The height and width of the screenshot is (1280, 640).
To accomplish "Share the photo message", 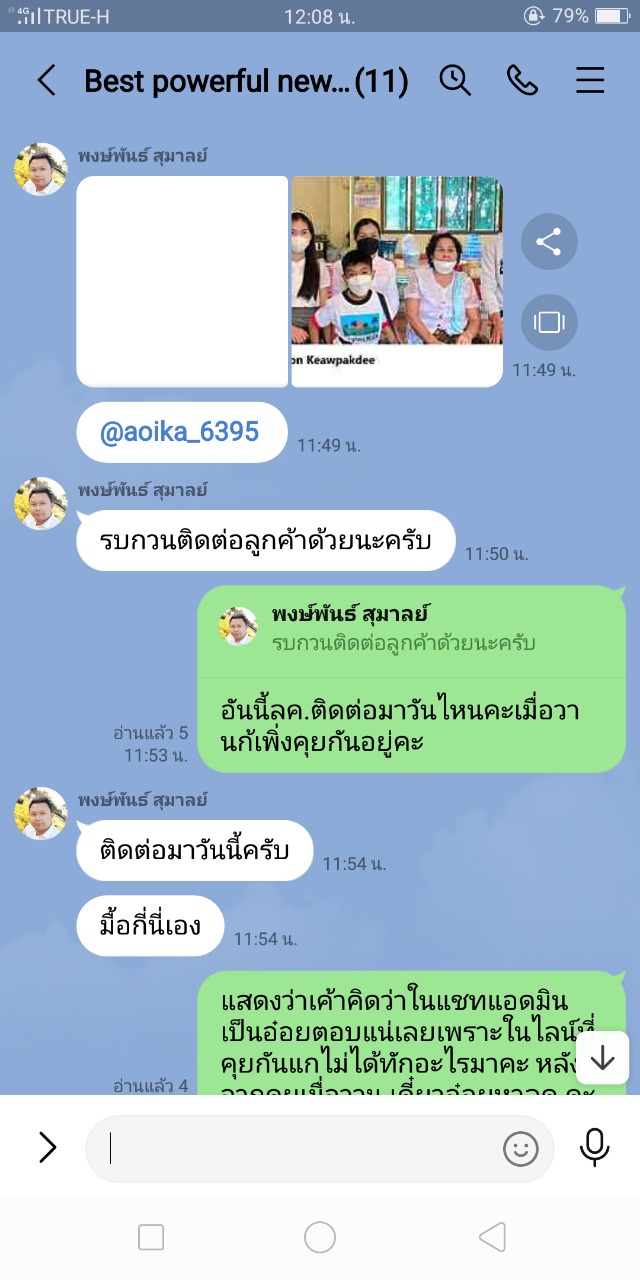I will (x=549, y=242).
